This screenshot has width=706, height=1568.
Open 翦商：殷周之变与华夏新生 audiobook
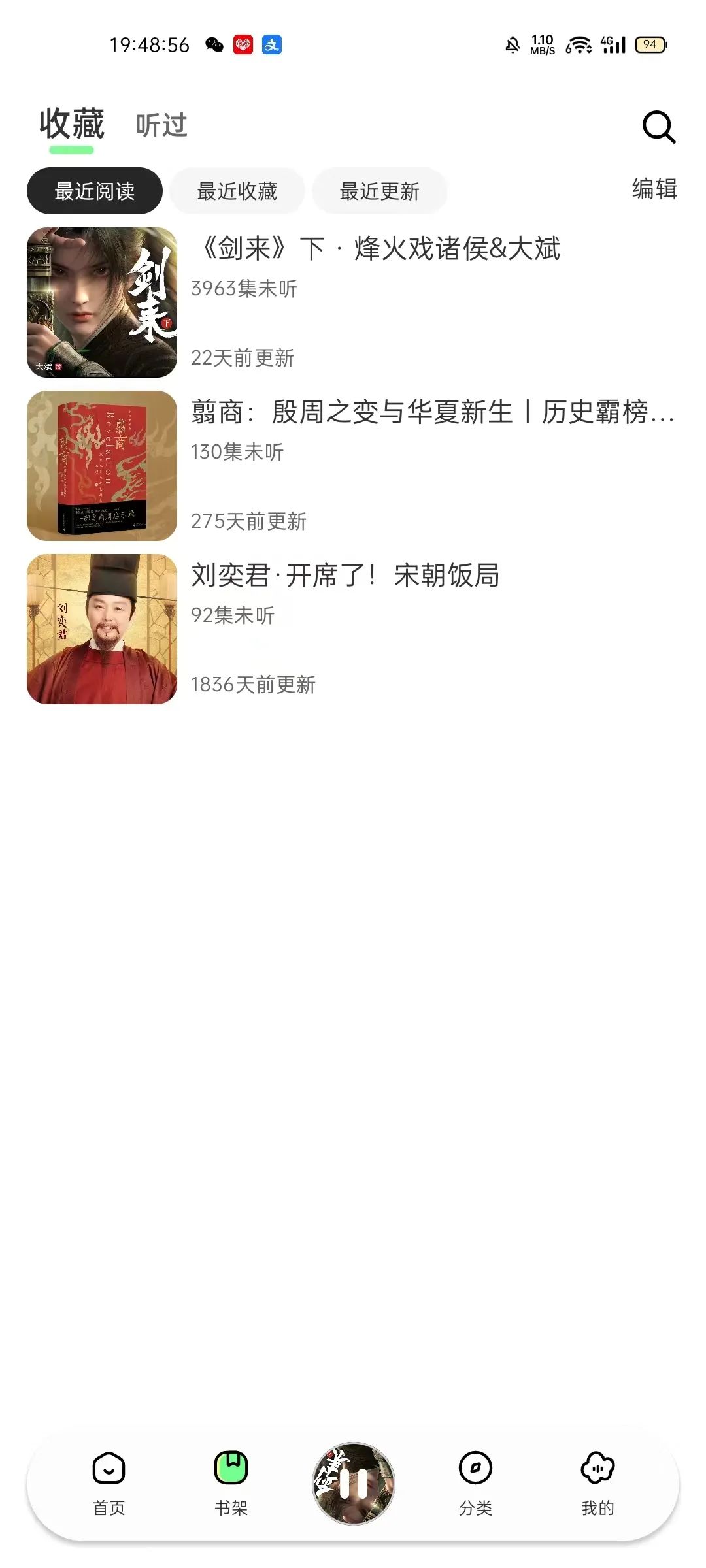coord(431,412)
